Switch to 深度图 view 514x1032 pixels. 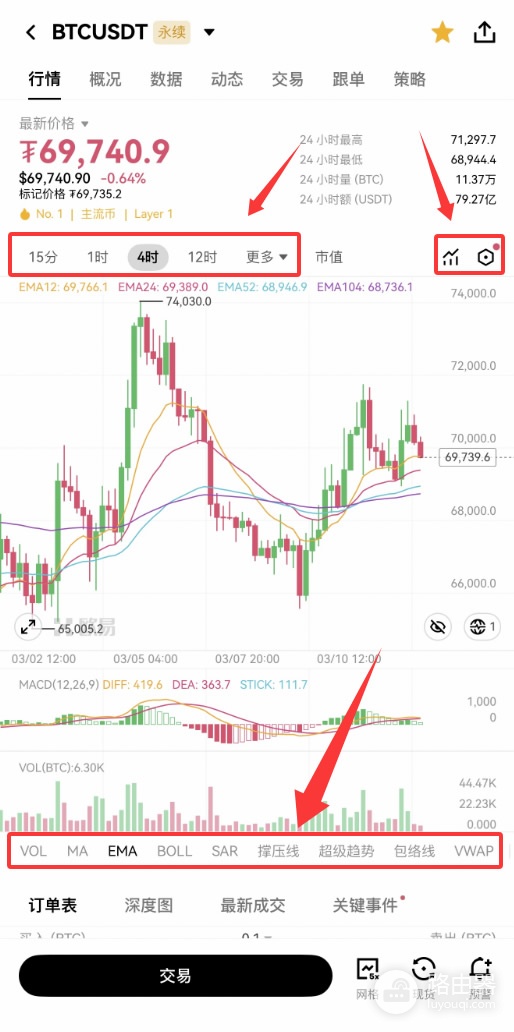point(149,905)
